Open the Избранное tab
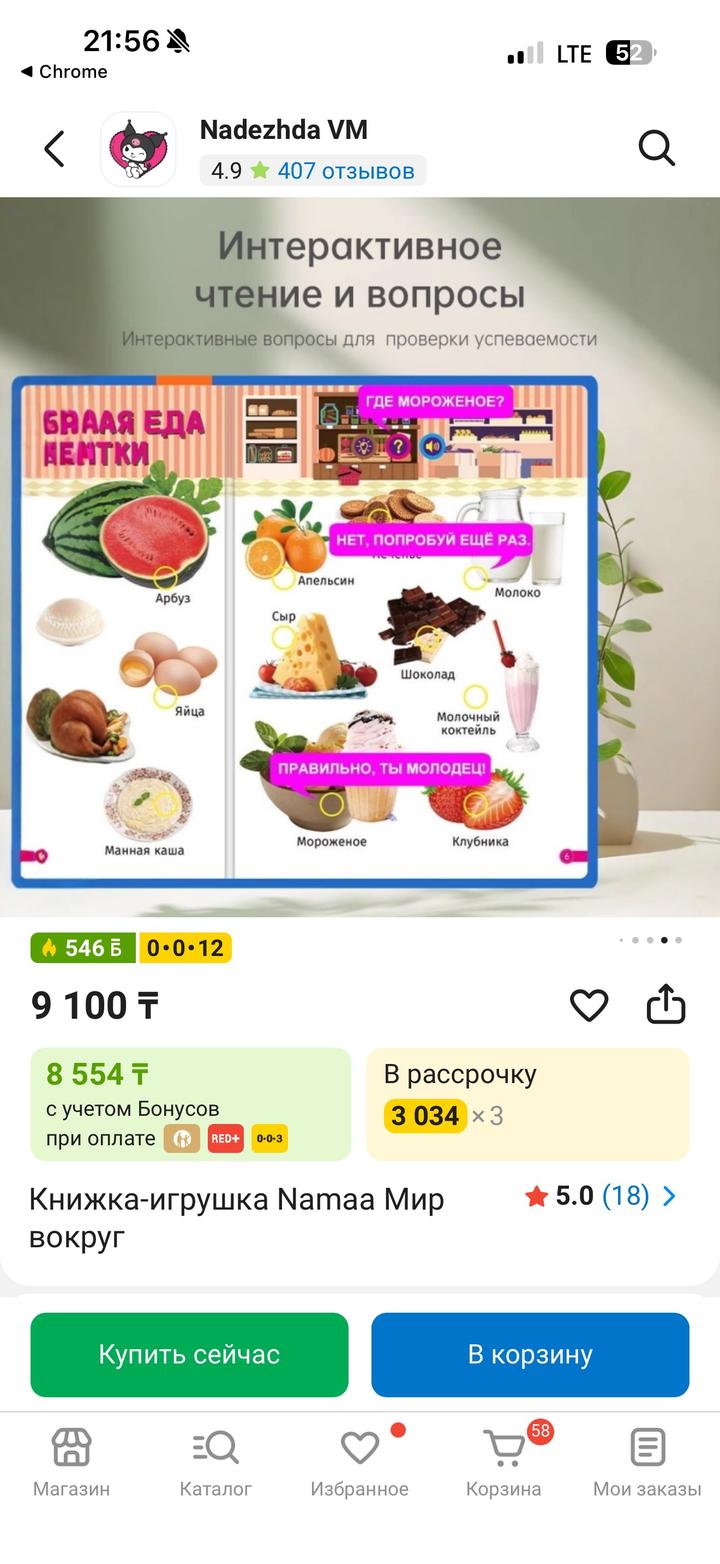The height and width of the screenshot is (1564, 720). coord(360,1461)
